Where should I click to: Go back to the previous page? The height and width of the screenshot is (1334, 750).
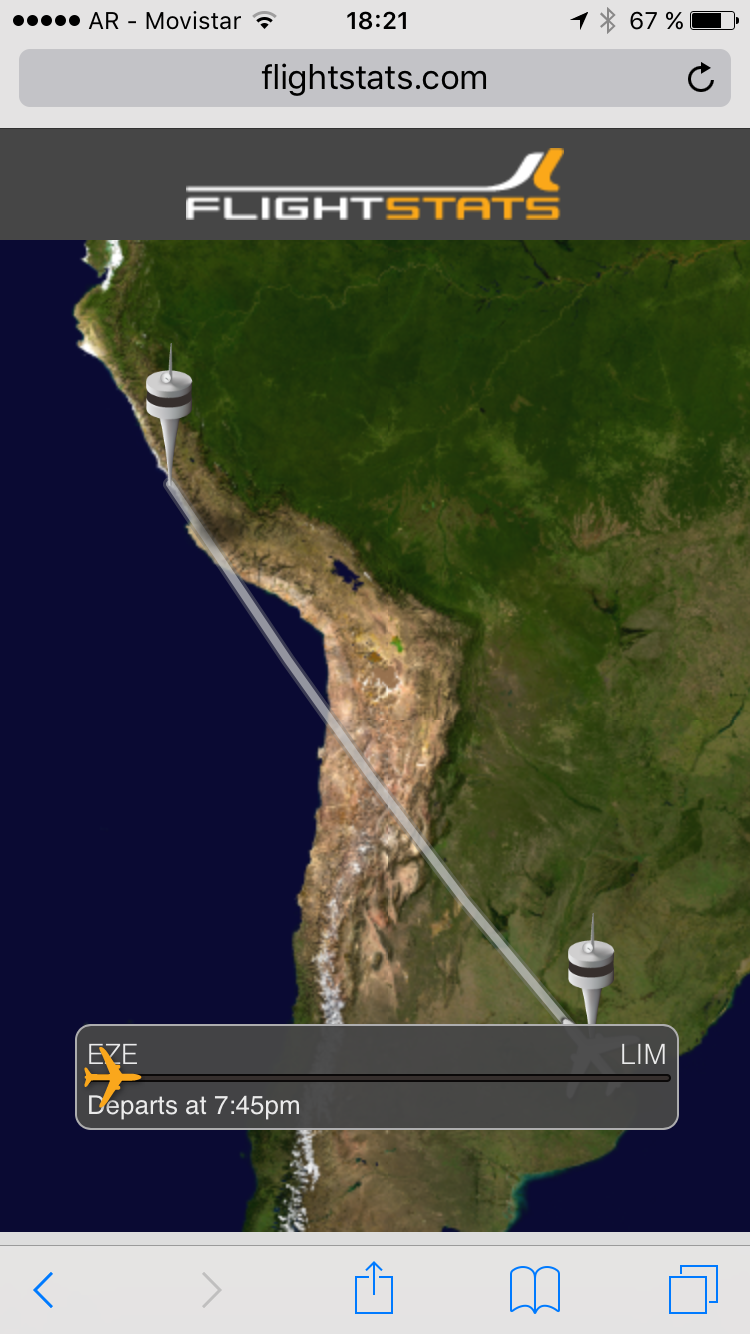(x=43, y=1290)
